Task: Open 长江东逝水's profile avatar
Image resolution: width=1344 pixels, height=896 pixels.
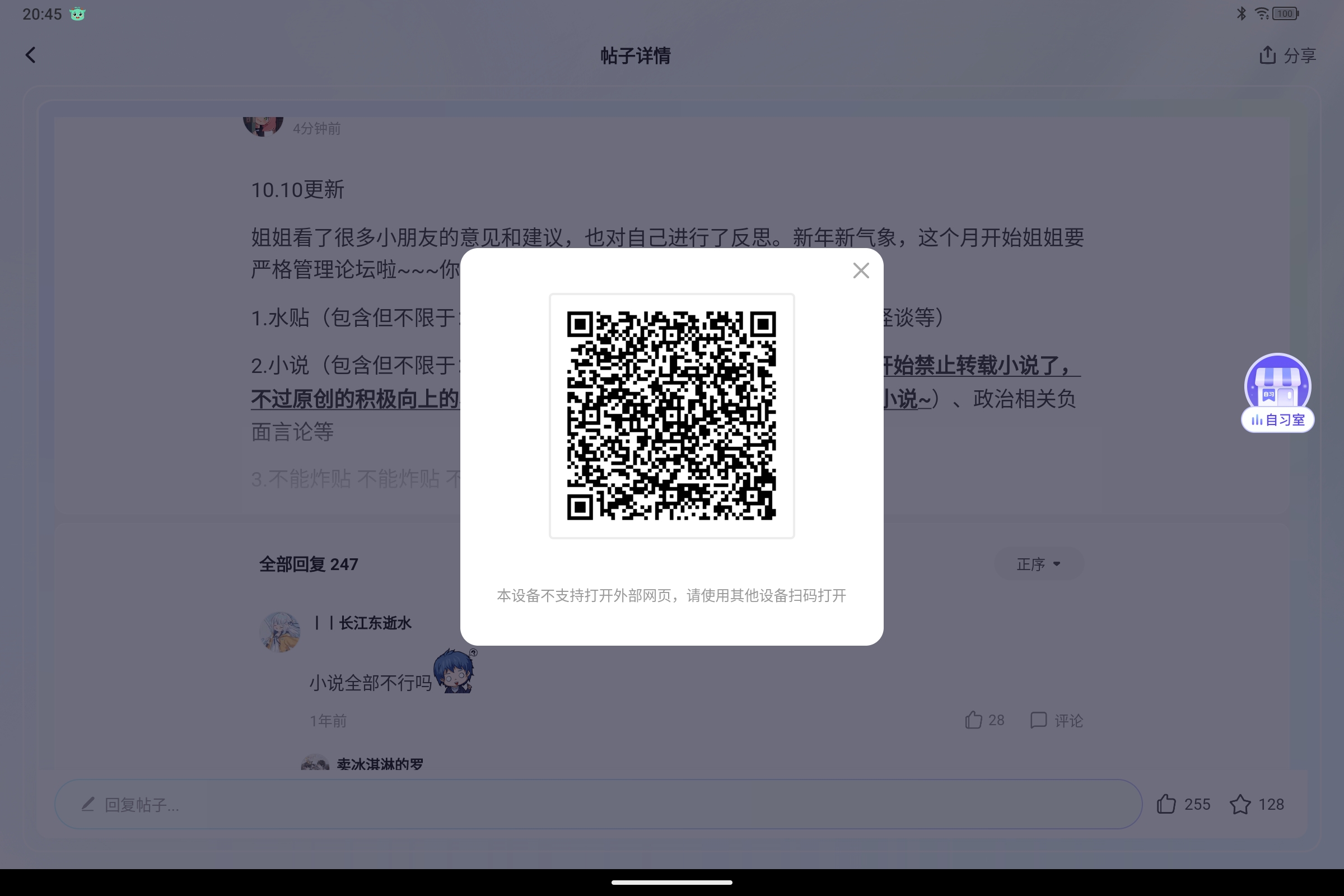Action: [280, 632]
